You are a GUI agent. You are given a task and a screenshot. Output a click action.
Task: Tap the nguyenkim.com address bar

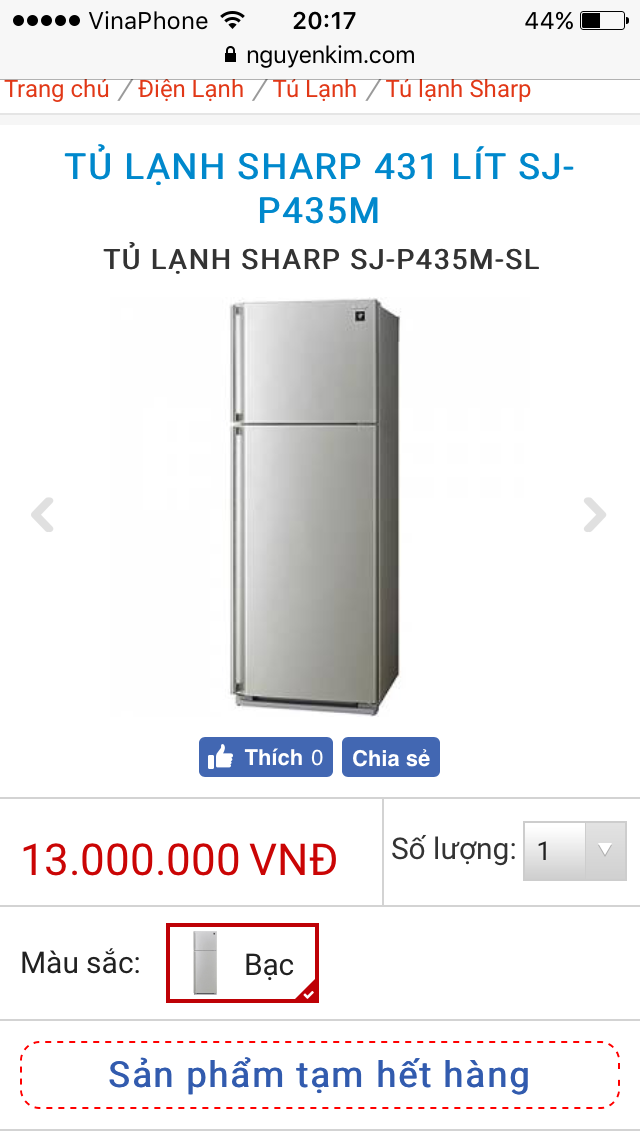[x=320, y=55]
